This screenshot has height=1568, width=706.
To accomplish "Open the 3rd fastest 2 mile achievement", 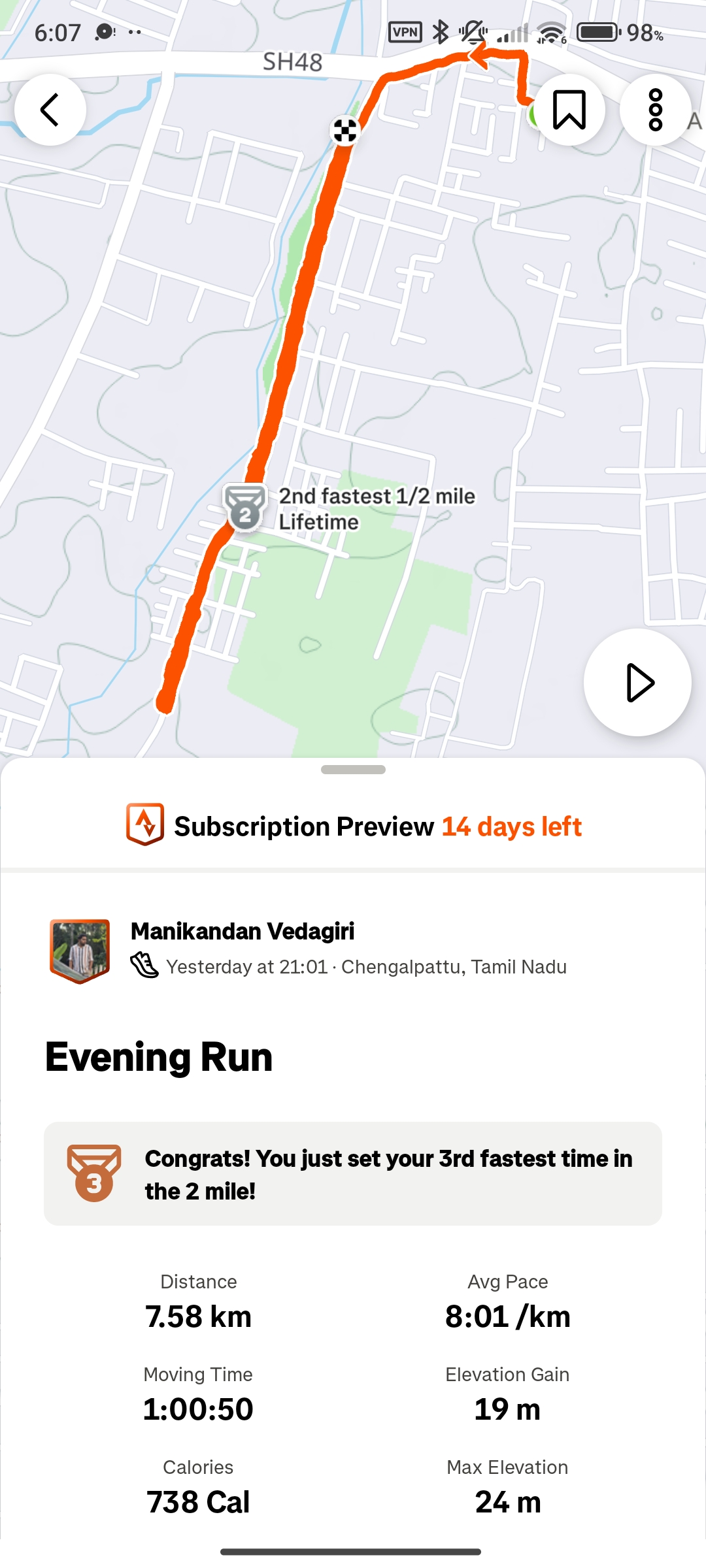I will tap(353, 1174).
